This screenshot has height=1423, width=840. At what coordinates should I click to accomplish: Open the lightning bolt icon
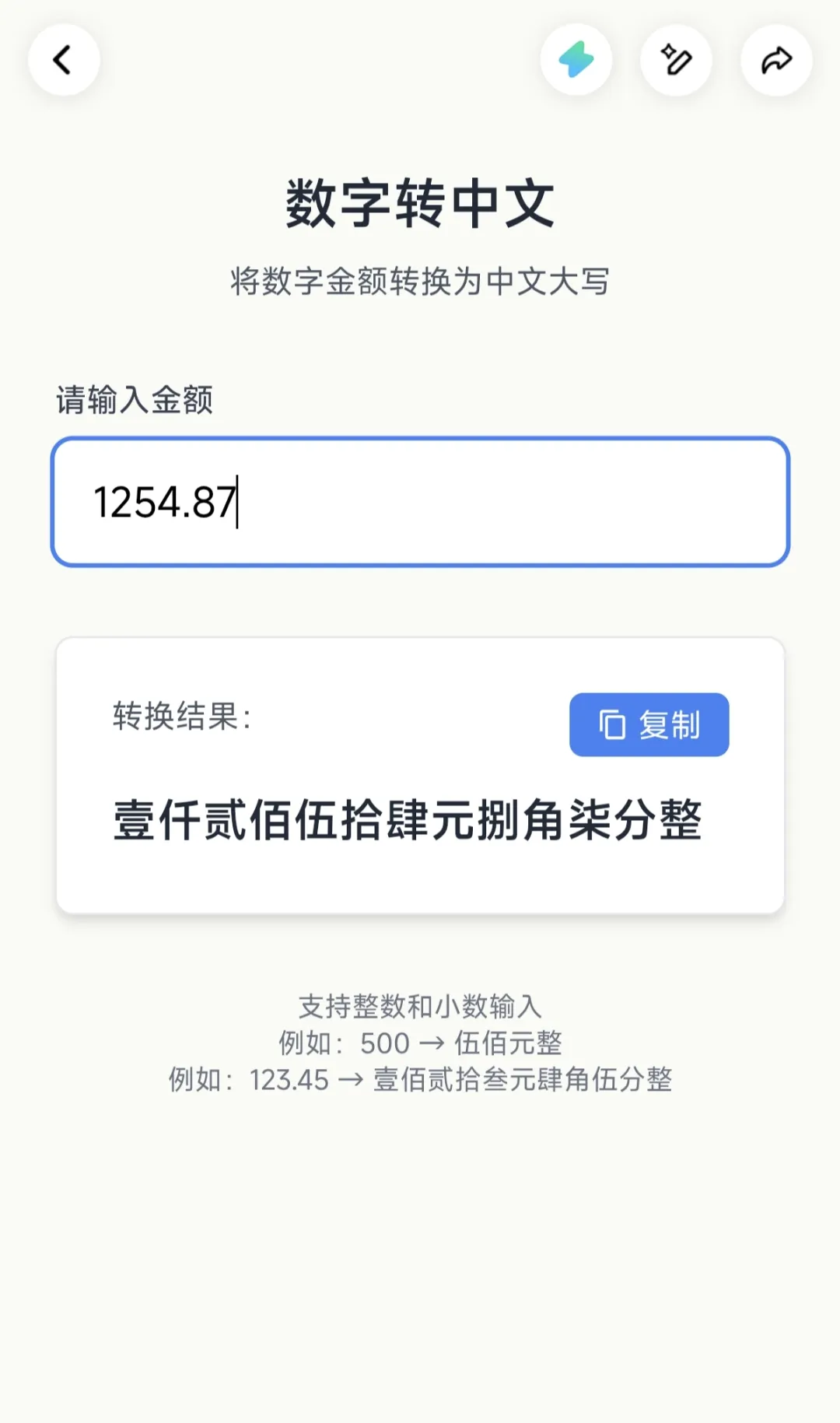tap(576, 60)
